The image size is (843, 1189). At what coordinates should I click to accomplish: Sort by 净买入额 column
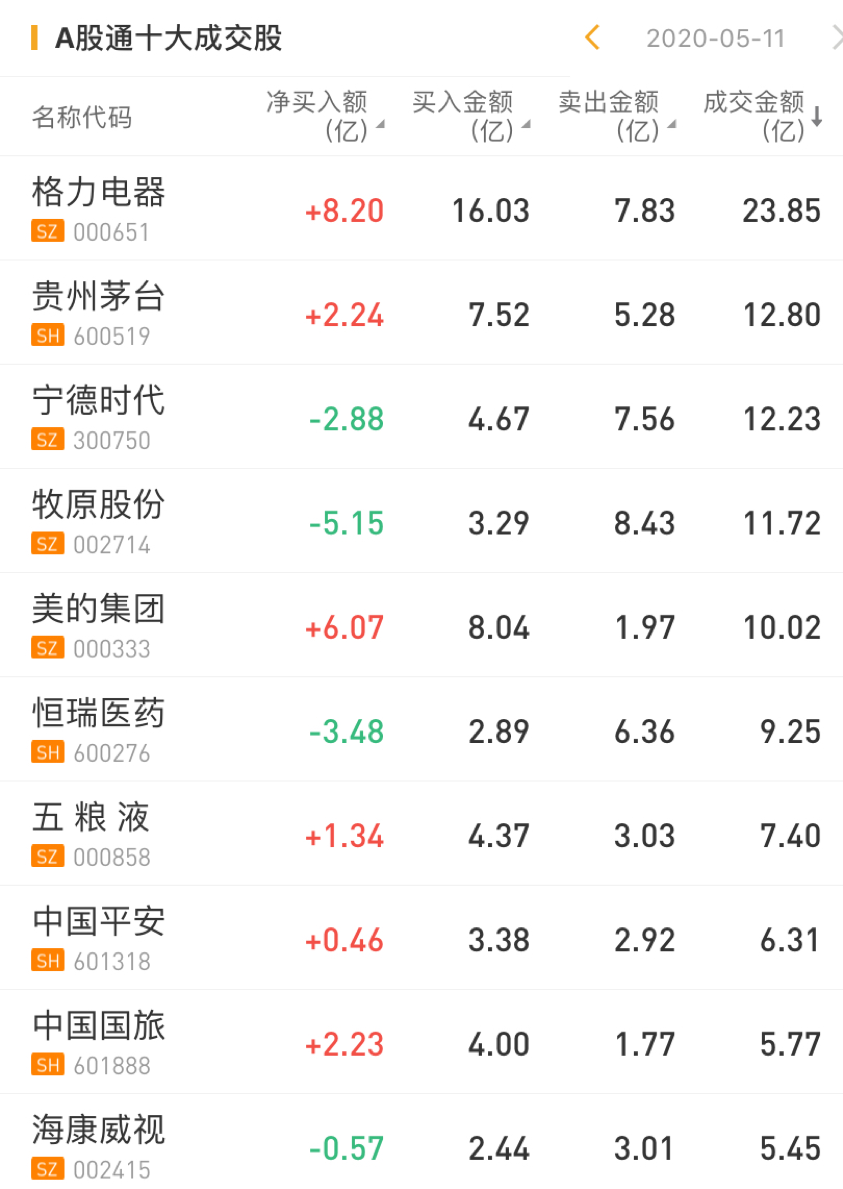click(x=325, y=116)
